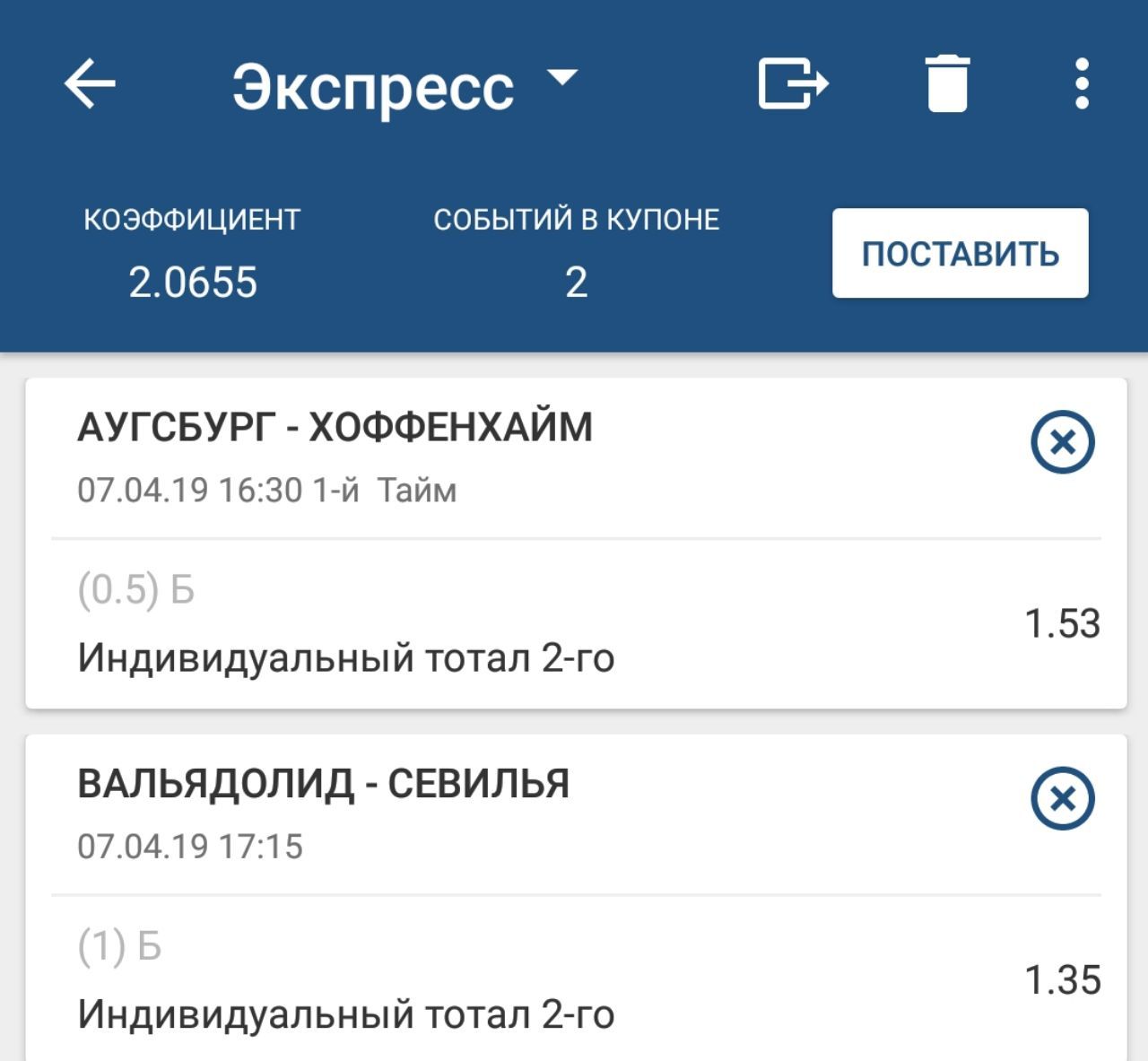The height and width of the screenshot is (1061, 1148).
Task: Place the bet with ПОСТАВИТЬ
Action: (x=960, y=254)
